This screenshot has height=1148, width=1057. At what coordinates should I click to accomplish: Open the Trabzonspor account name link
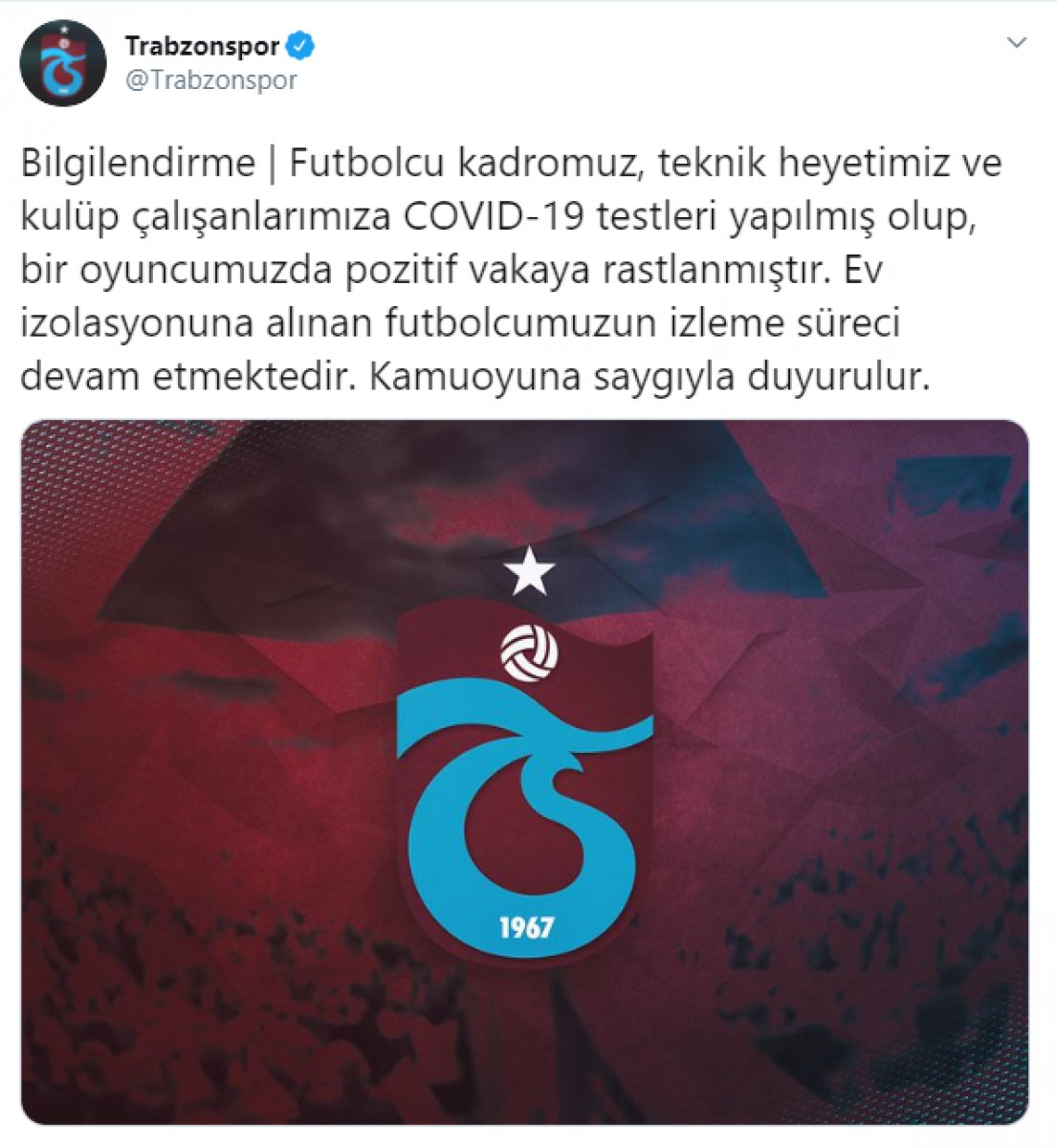click(202, 45)
